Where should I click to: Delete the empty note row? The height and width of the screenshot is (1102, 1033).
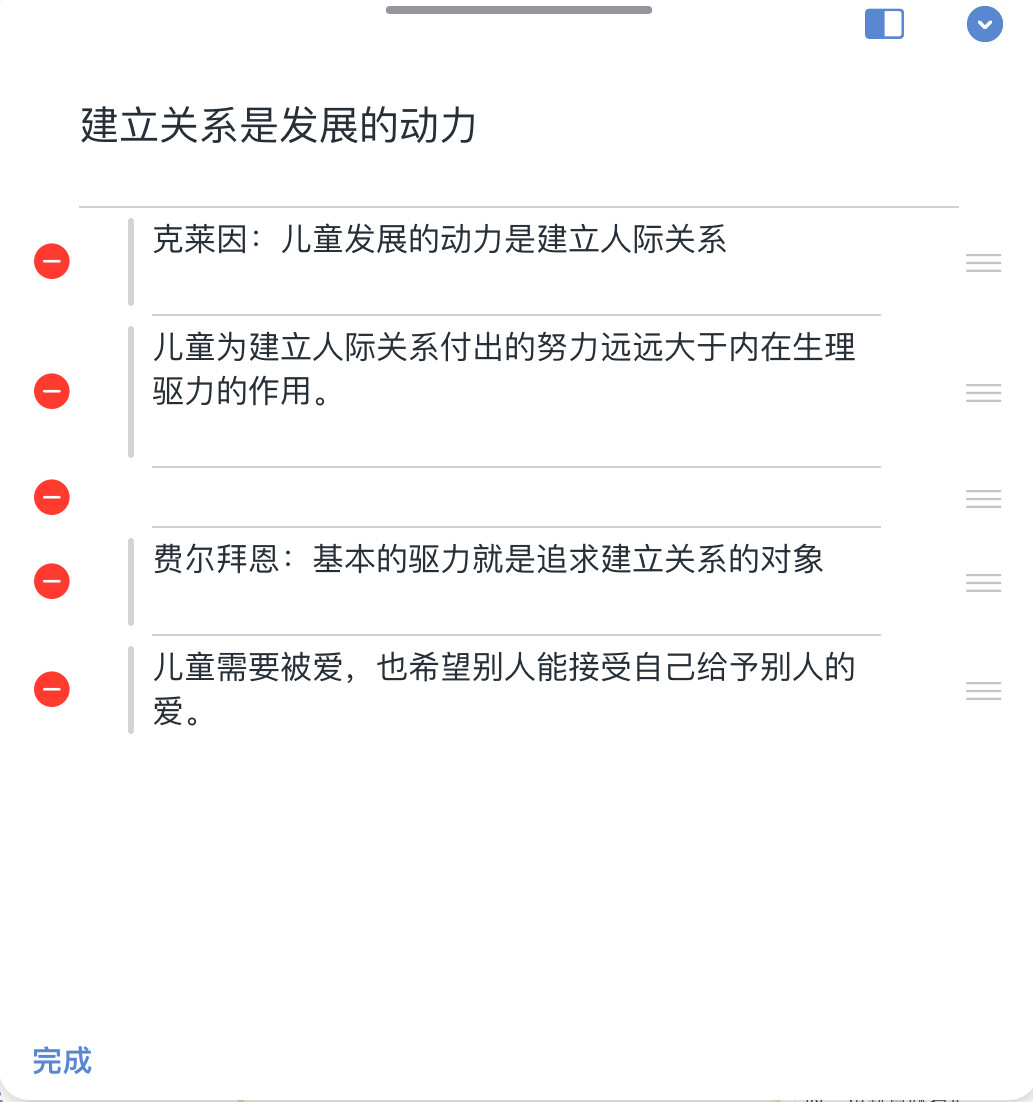(52, 497)
